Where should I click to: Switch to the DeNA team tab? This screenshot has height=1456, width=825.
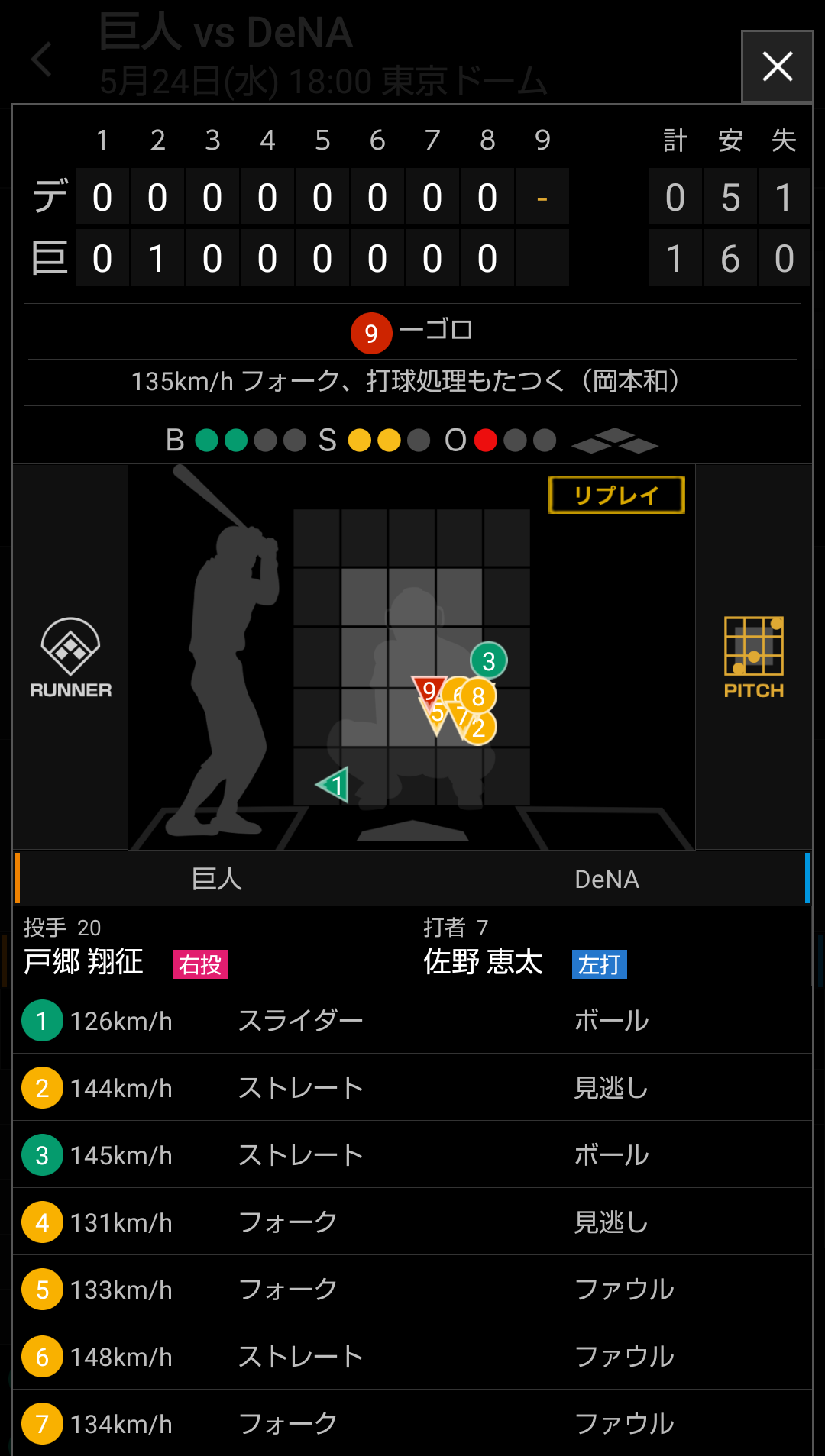[607, 879]
